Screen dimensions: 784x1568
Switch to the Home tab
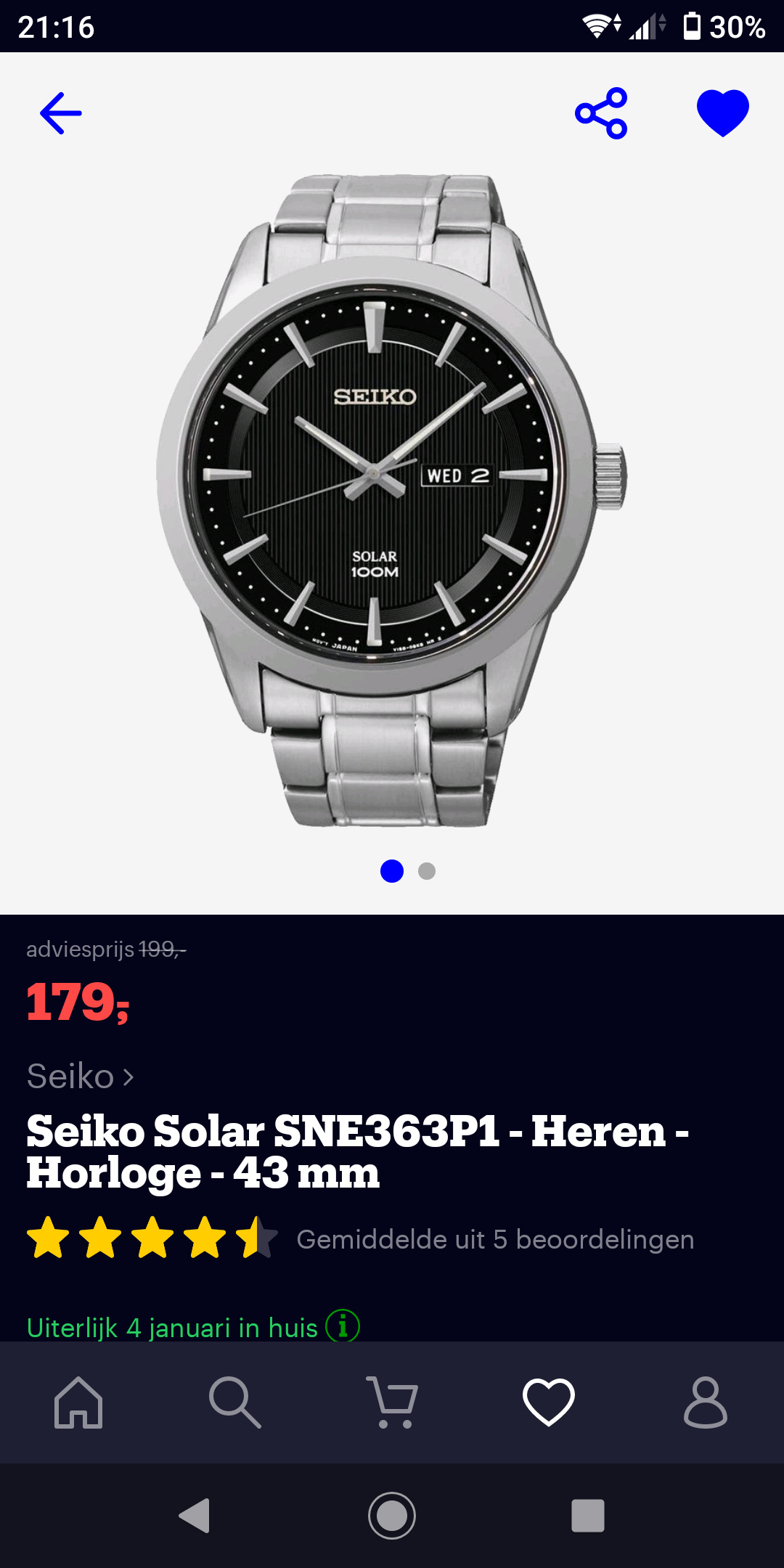coord(78,1402)
